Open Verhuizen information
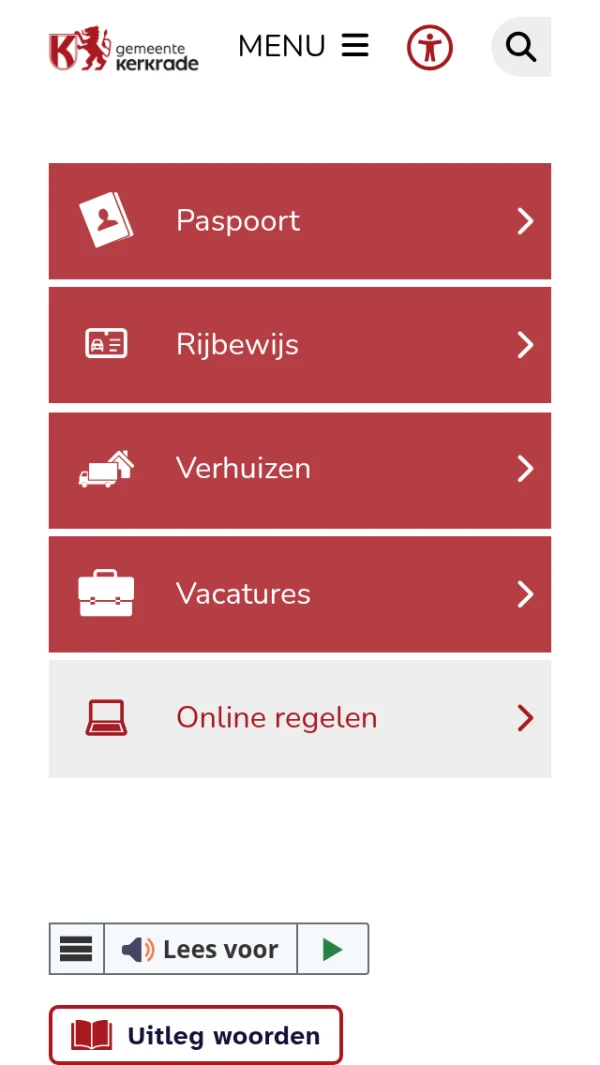Viewport: 600px width, 1065px height. point(300,469)
